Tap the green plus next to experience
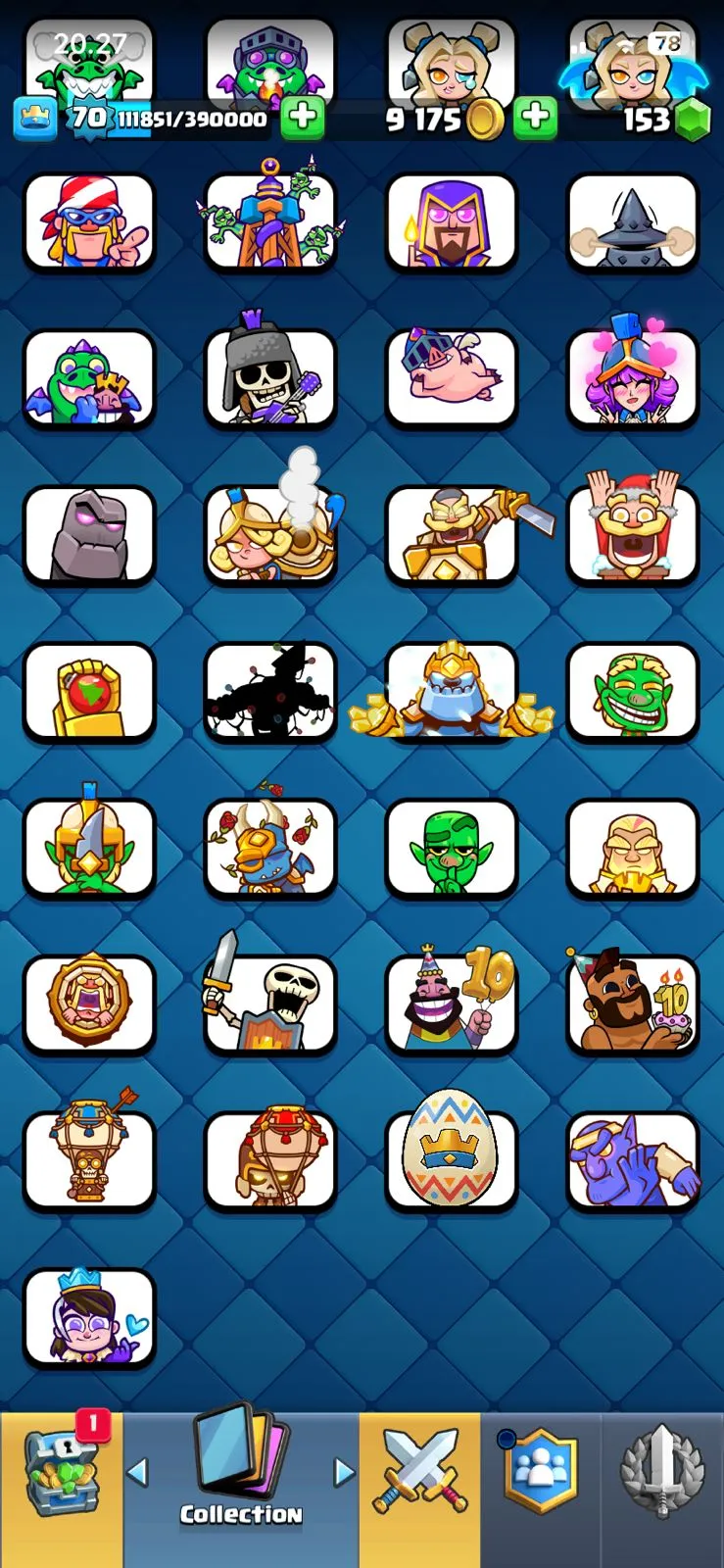This screenshot has width=724, height=1568. click(x=303, y=118)
